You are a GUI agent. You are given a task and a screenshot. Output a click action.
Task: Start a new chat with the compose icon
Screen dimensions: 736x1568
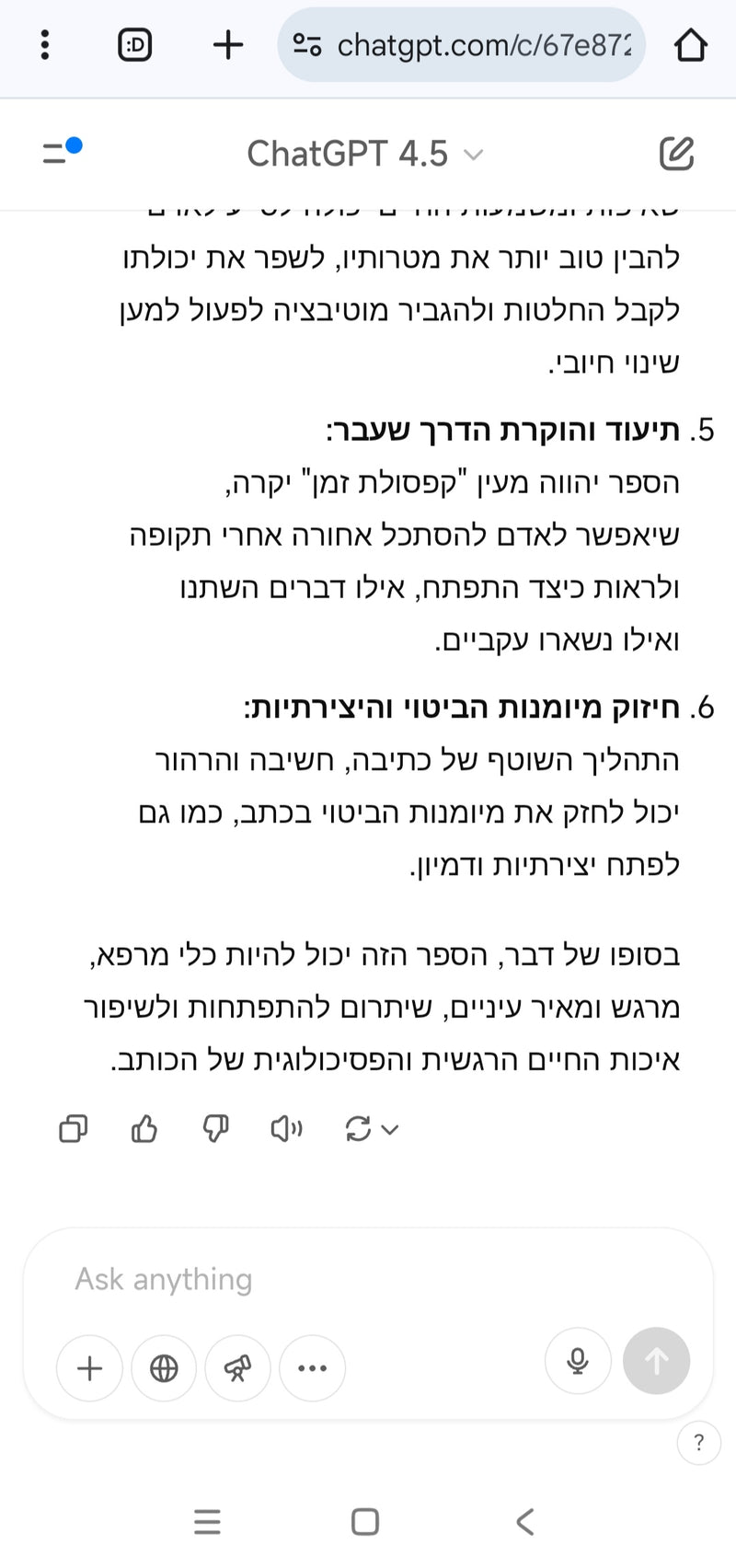coord(676,154)
